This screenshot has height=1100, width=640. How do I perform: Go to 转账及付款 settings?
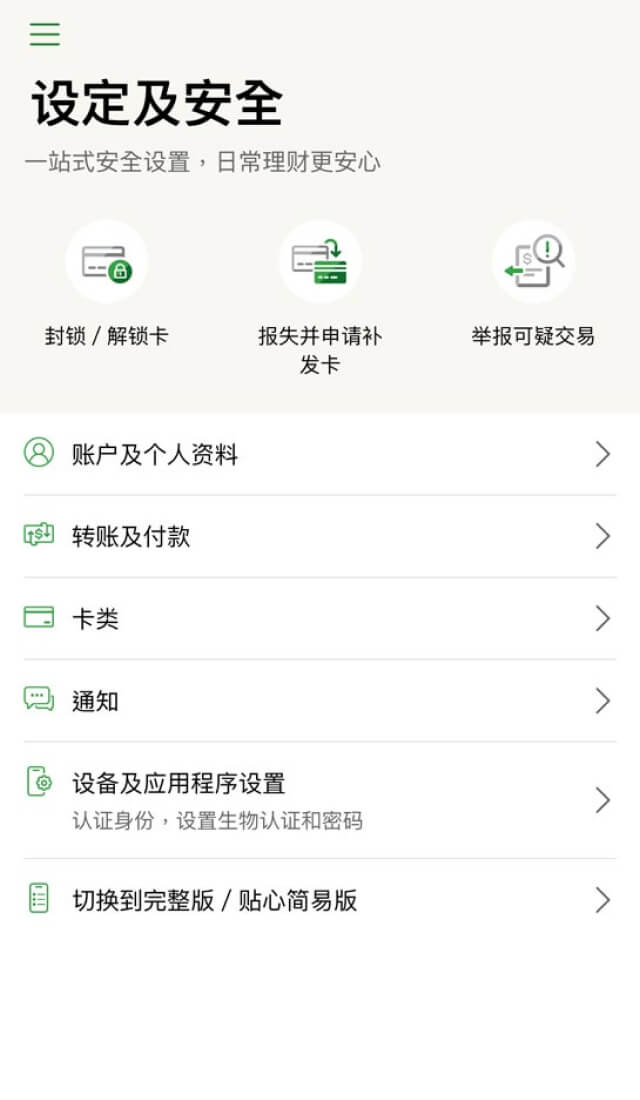(x=320, y=537)
